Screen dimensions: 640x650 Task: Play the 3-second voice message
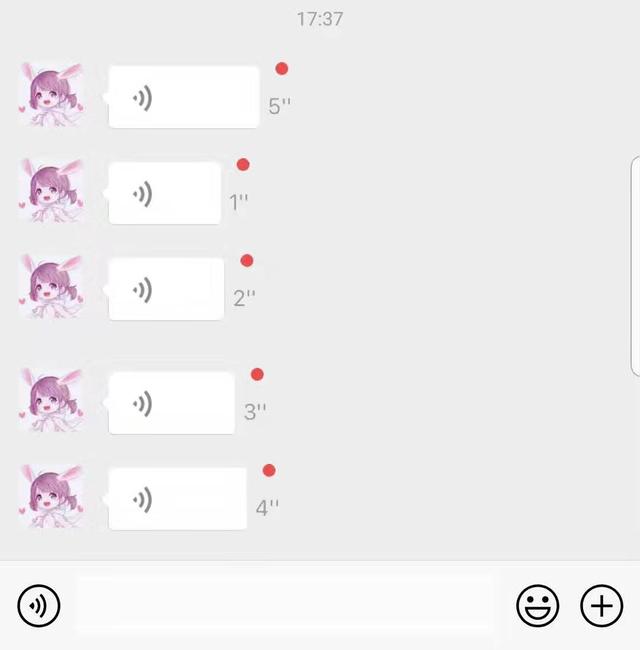[x=171, y=403]
